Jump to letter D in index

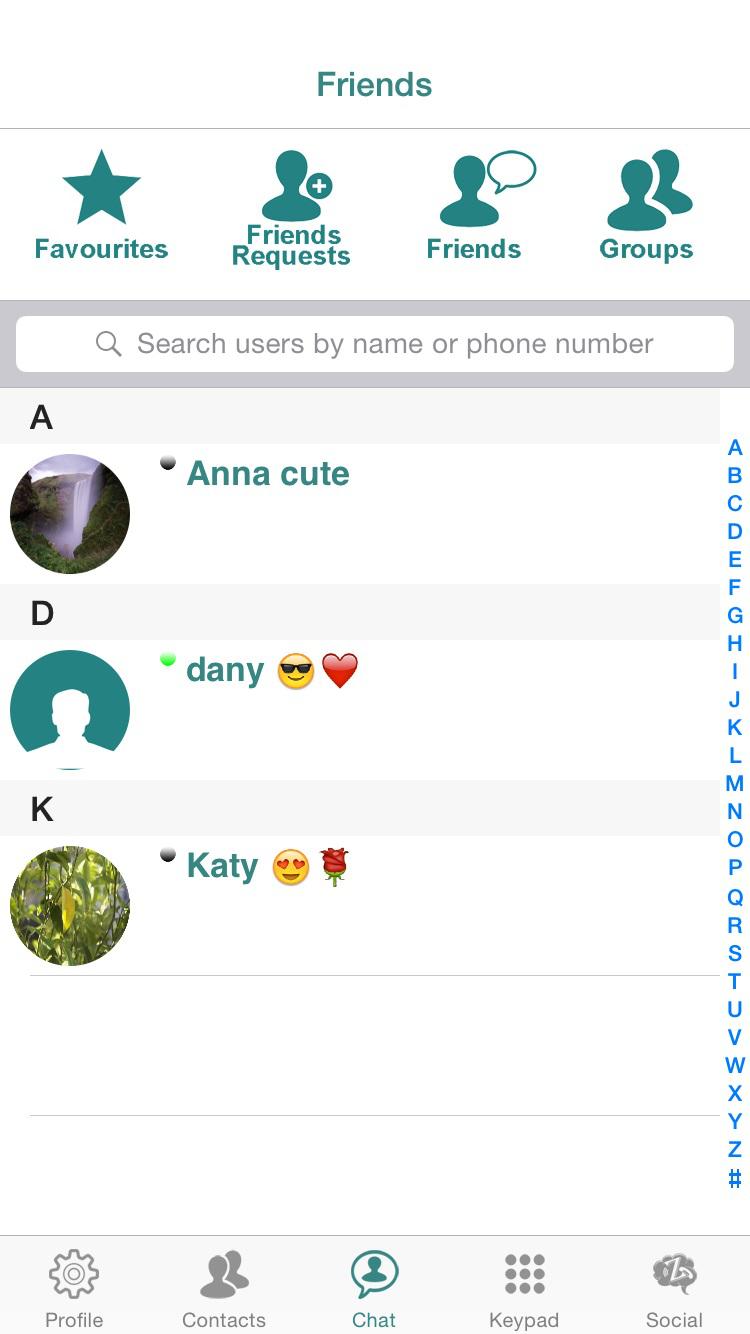click(x=735, y=531)
